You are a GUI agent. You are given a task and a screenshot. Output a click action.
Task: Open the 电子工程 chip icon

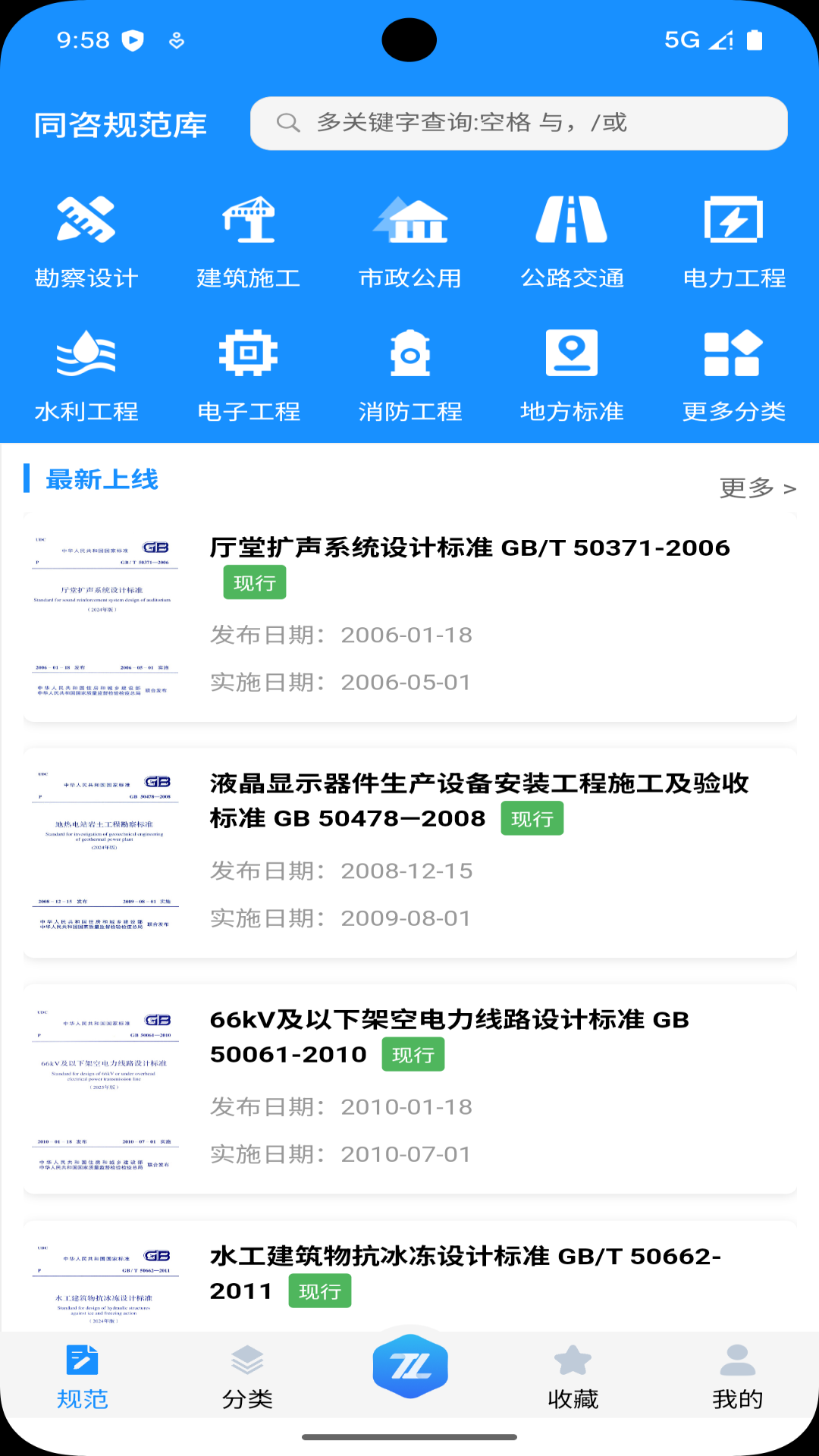[249, 353]
